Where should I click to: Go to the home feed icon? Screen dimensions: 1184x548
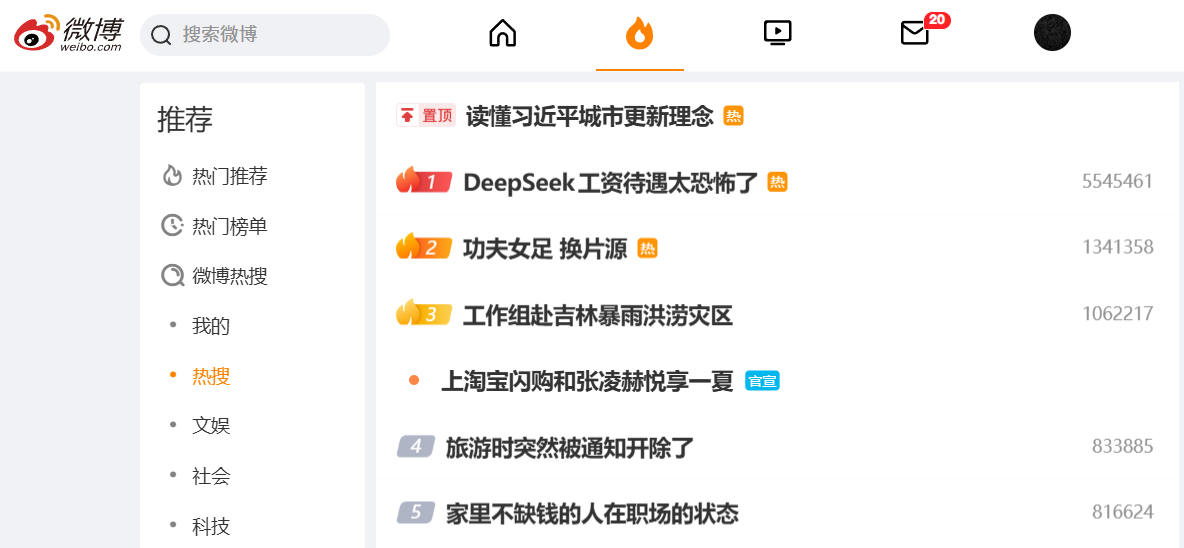point(503,33)
